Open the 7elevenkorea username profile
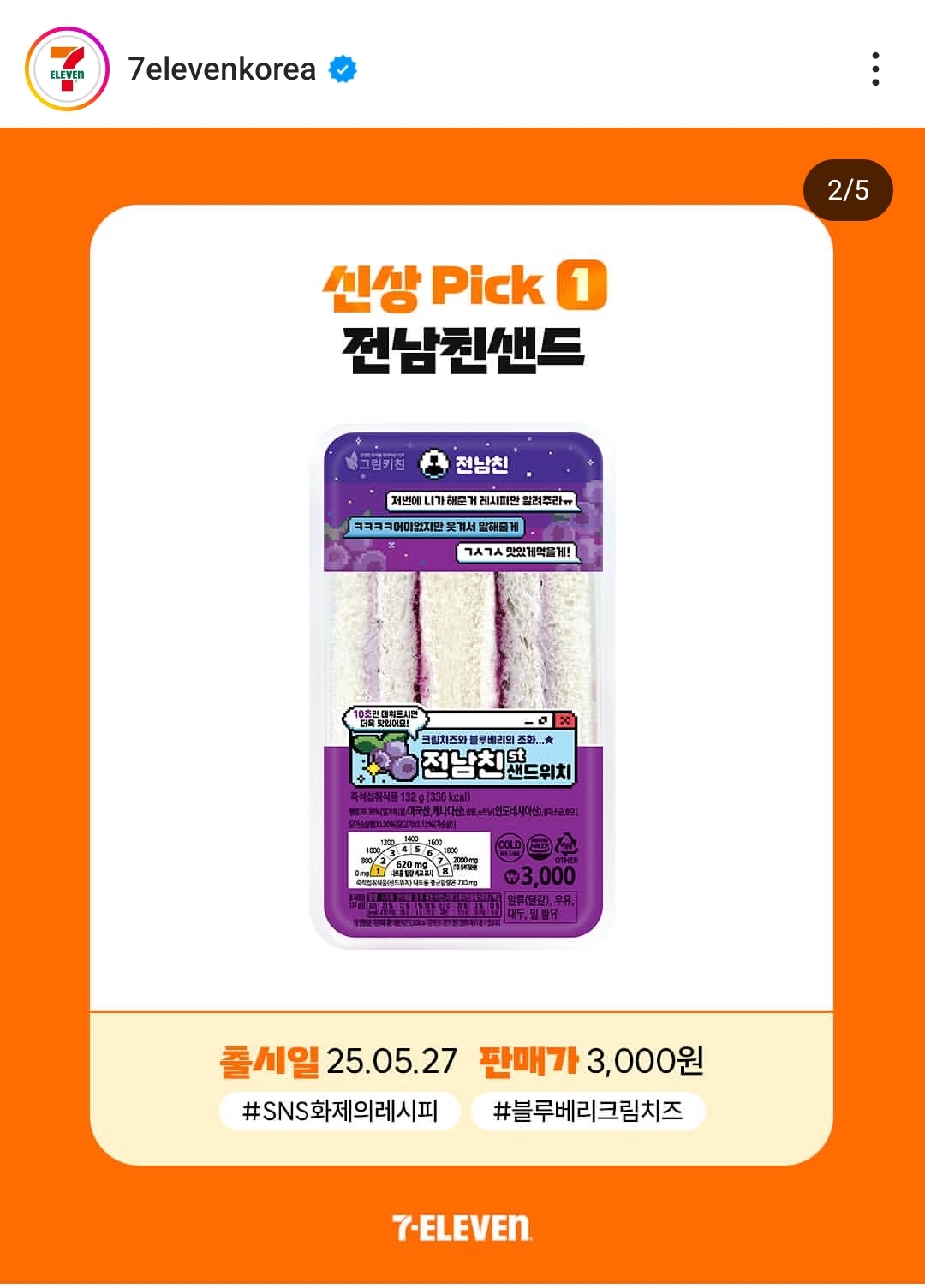 pyautogui.click(x=222, y=69)
